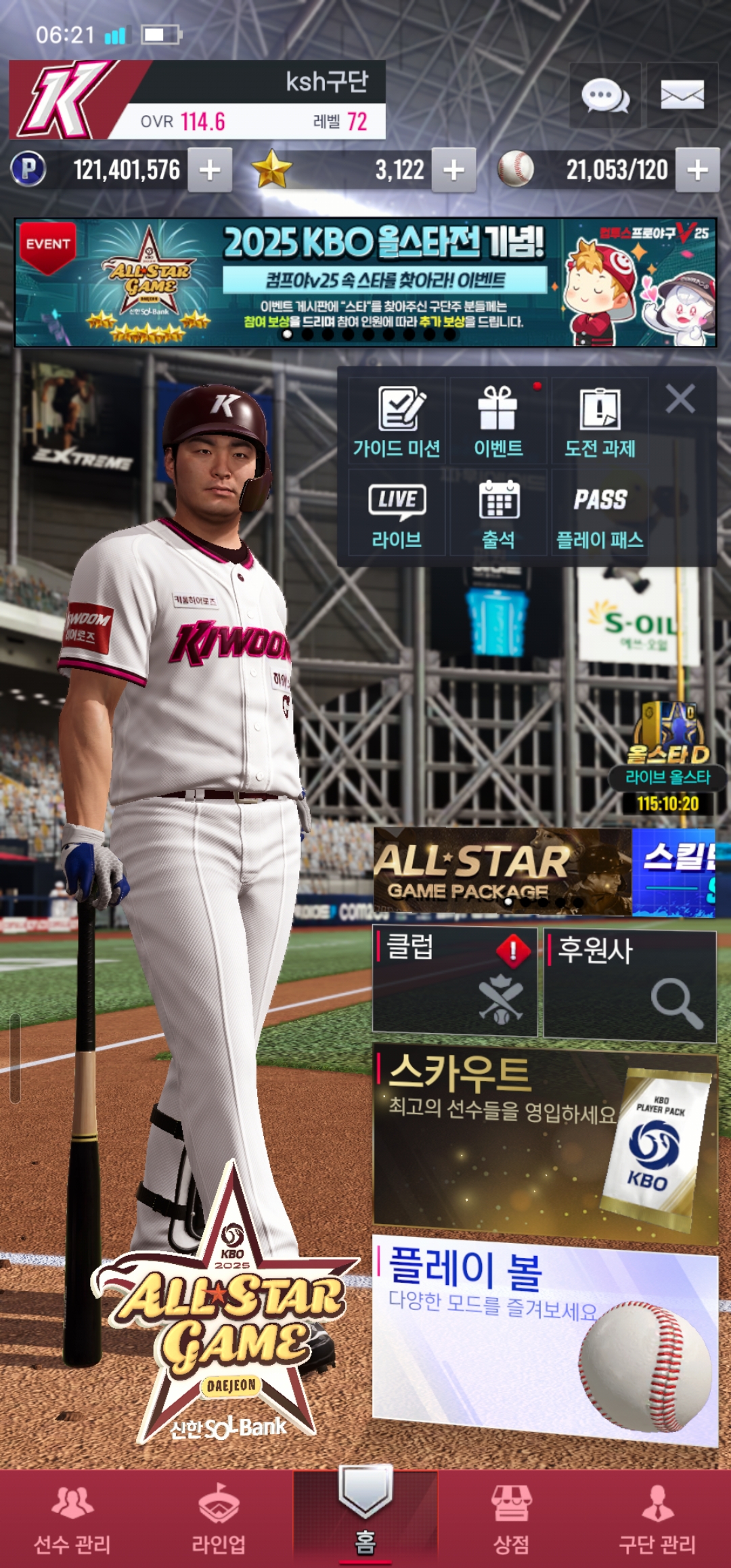Open the mailbox envelope icon

(x=682, y=95)
